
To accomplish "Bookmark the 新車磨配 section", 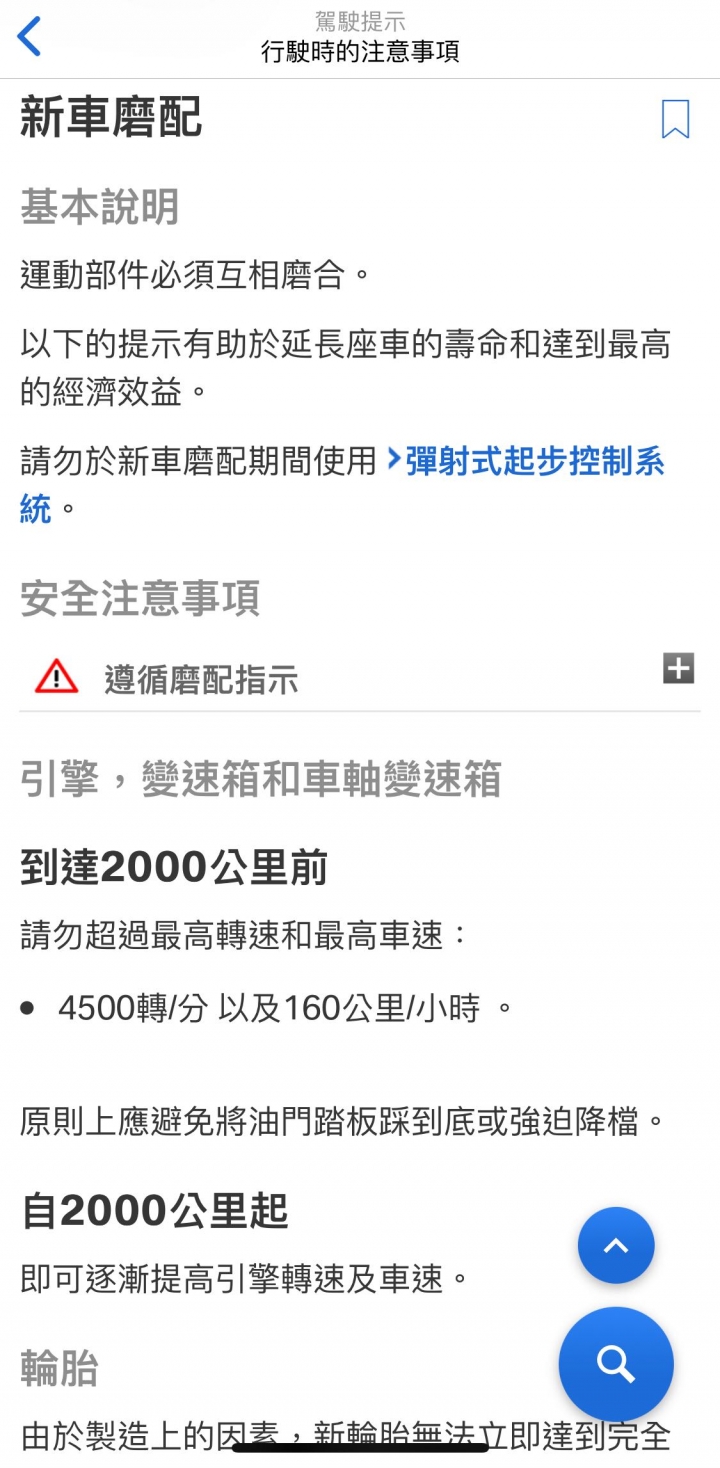I will 675,119.
